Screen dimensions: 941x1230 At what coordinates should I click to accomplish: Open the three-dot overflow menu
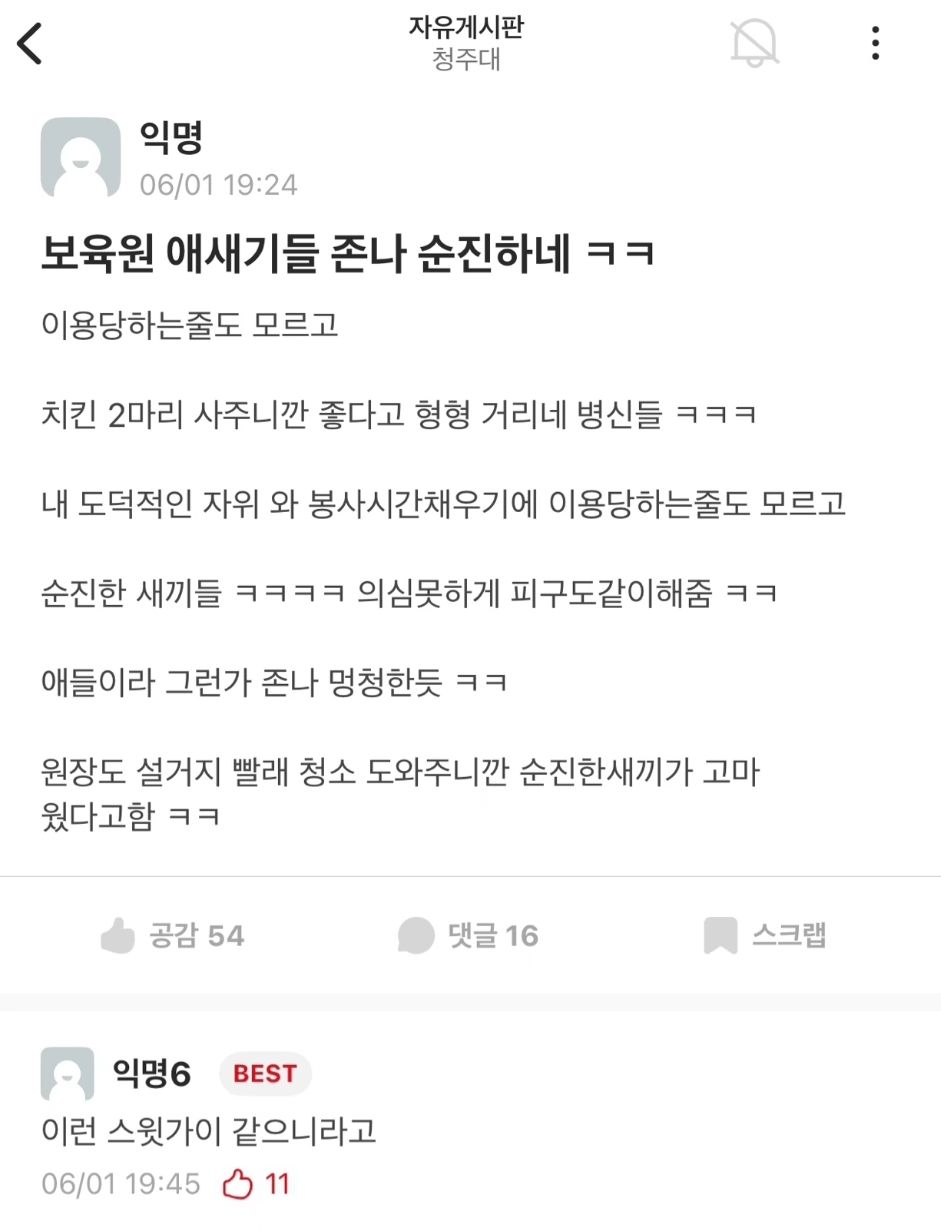[875, 43]
